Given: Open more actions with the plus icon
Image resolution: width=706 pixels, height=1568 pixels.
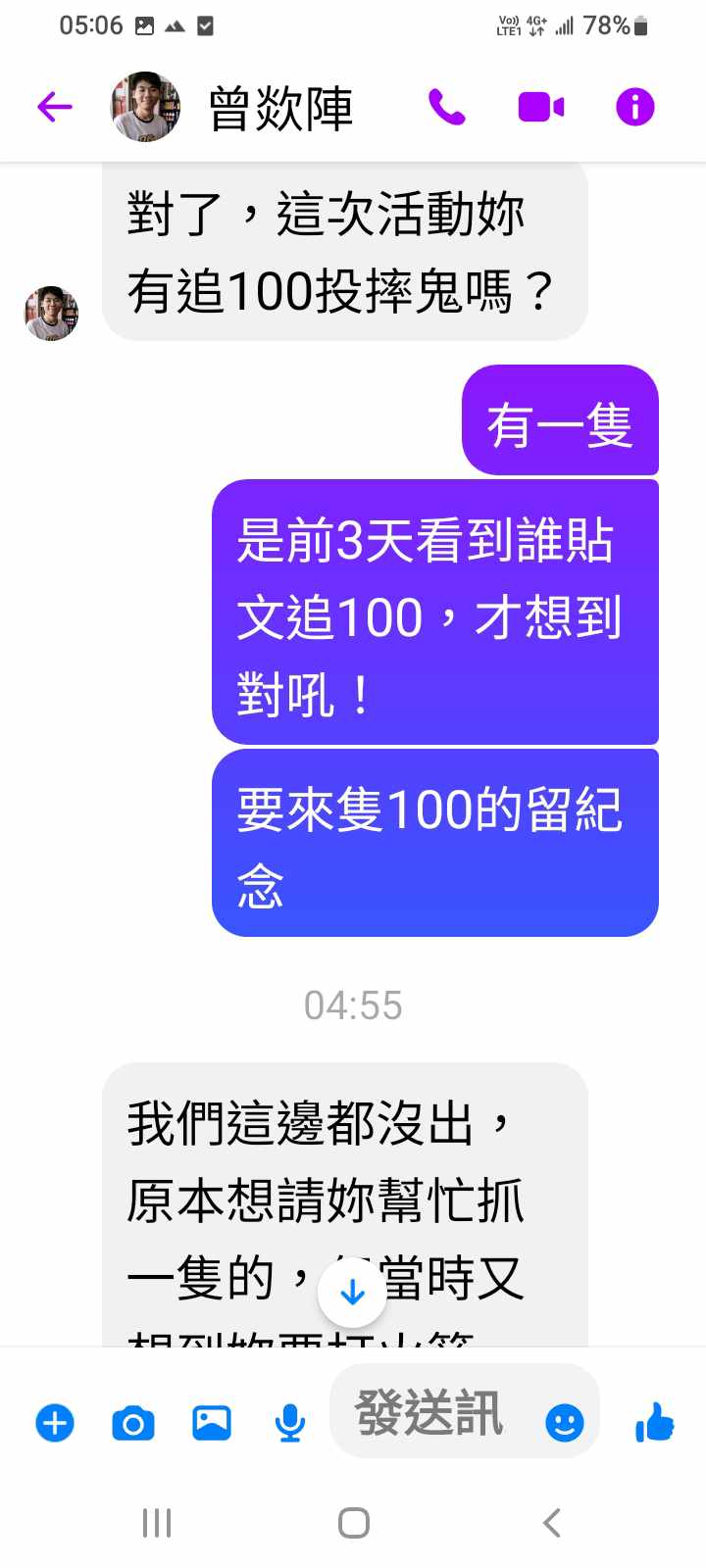Looking at the screenshot, I should [55, 1422].
